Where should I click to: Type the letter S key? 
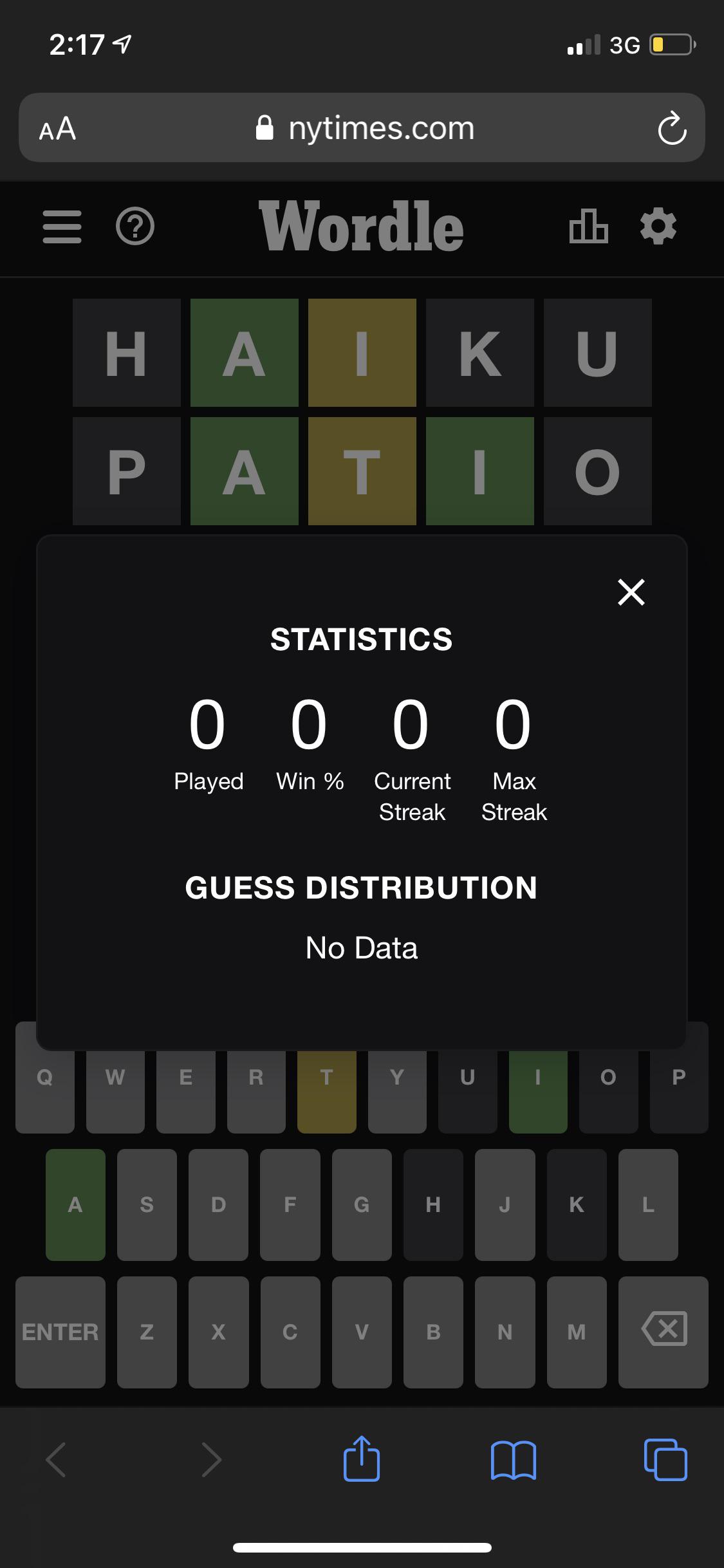147,1204
